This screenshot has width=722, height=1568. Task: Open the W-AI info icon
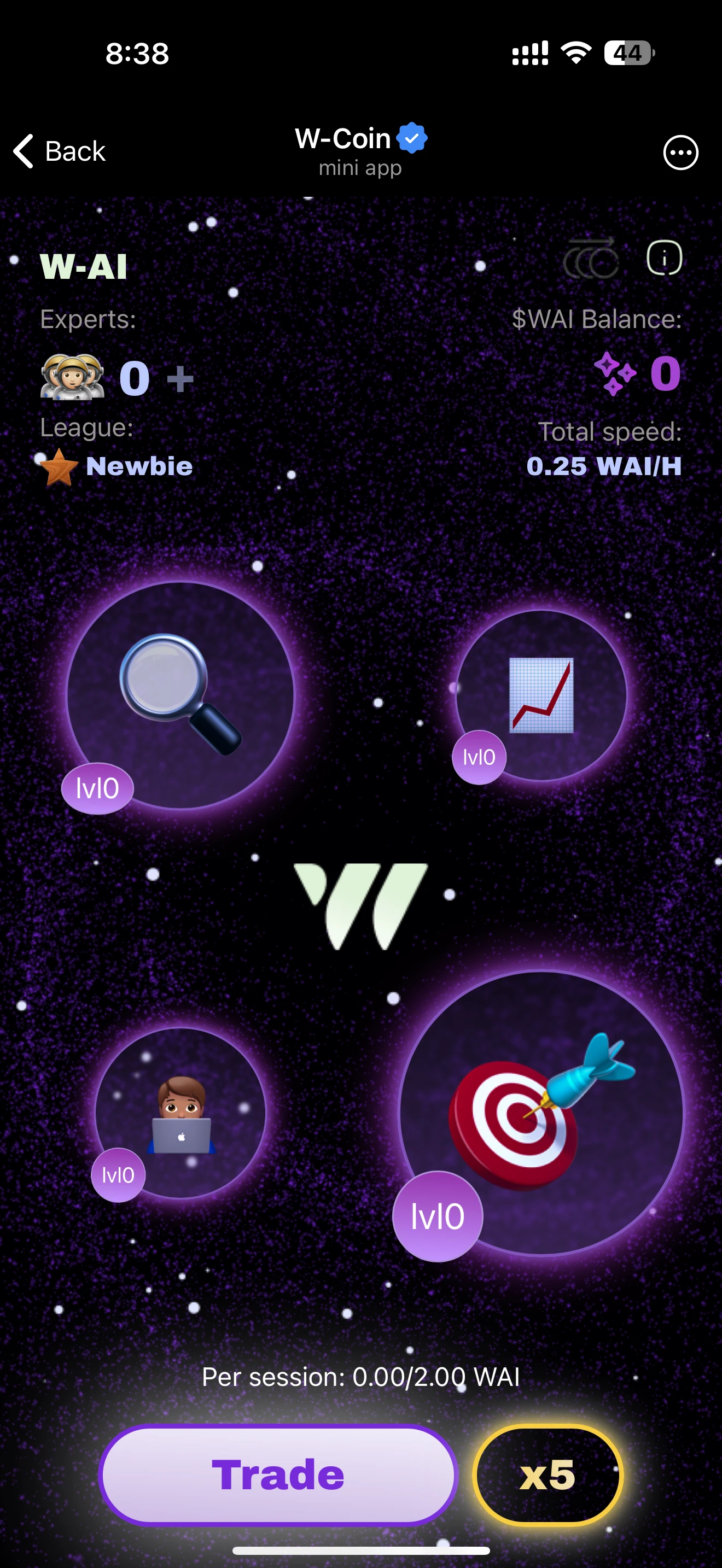[663, 258]
